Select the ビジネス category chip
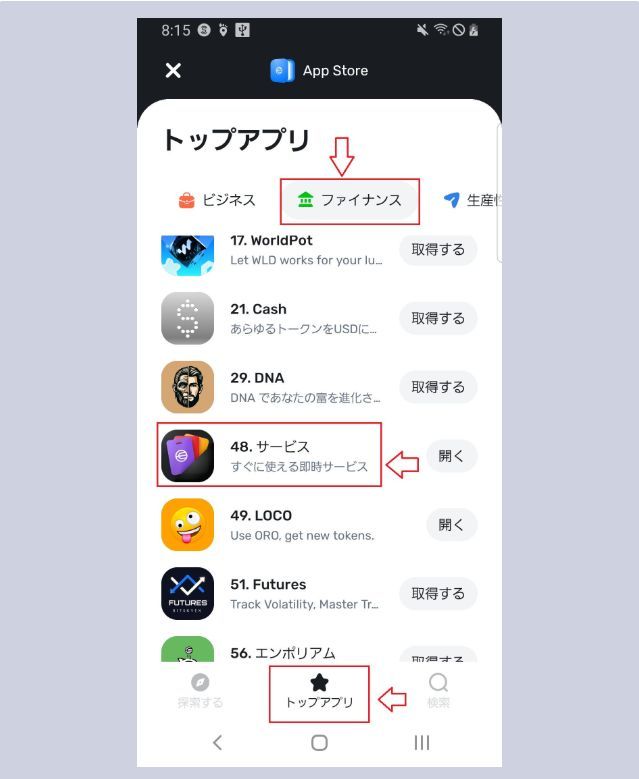The width and height of the screenshot is (639, 779). (217, 200)
